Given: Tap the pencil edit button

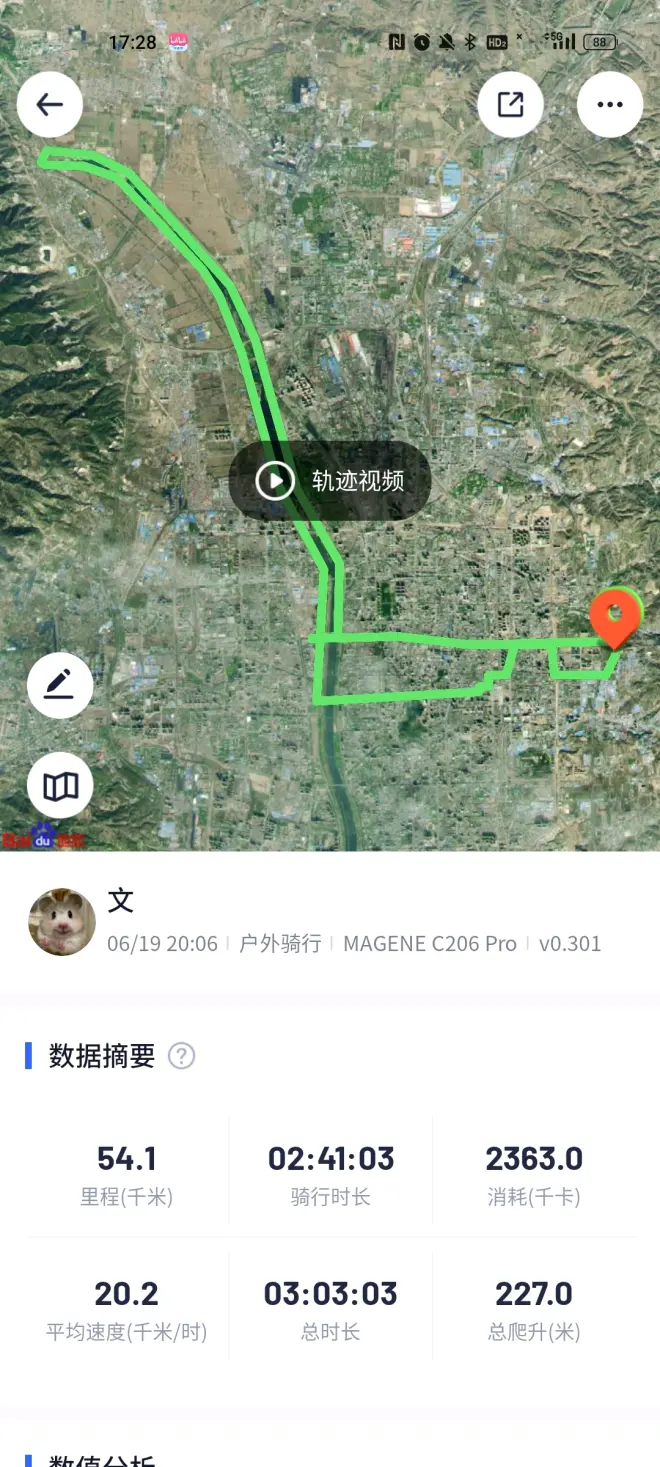Looking at the screenshot, I should click(60, 685).
